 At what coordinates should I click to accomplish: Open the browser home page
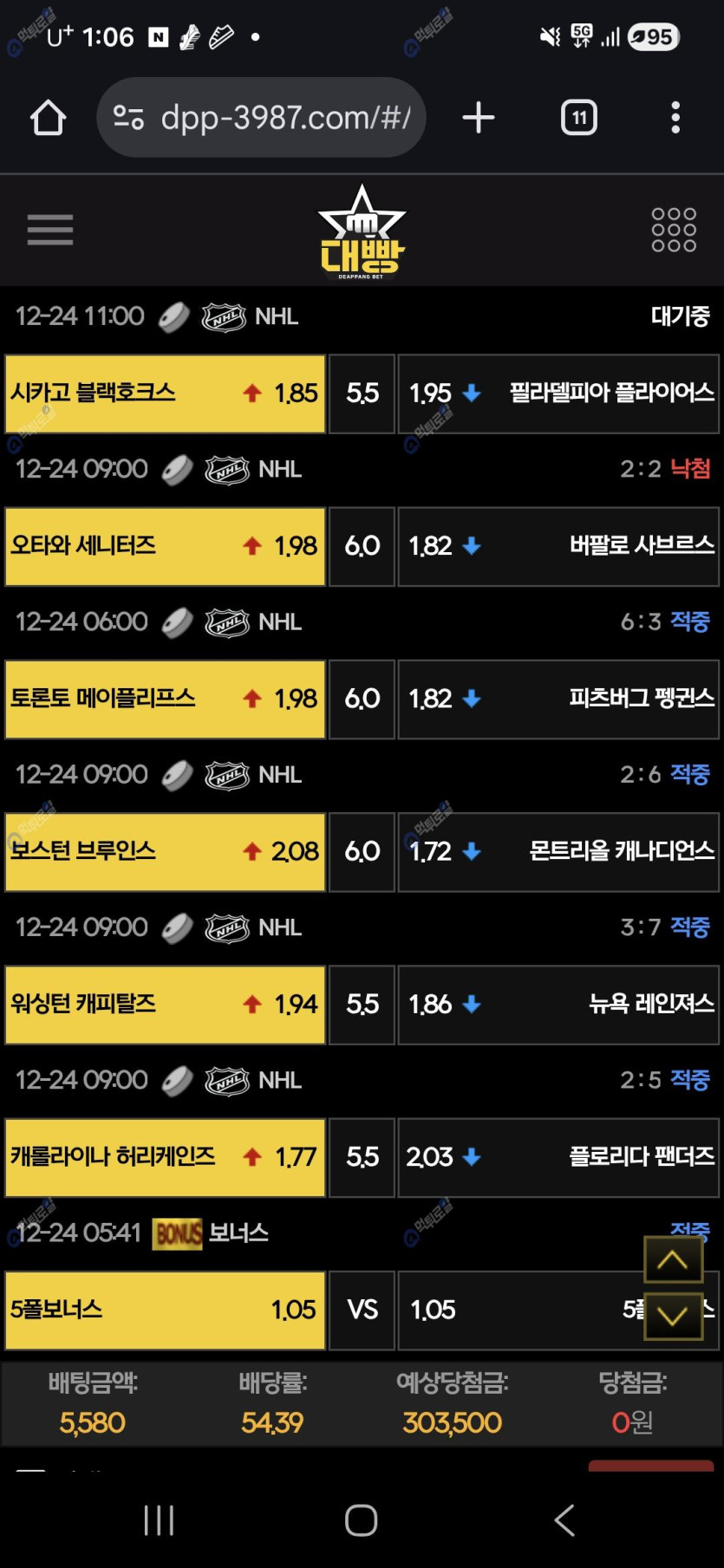click(48, 118)
